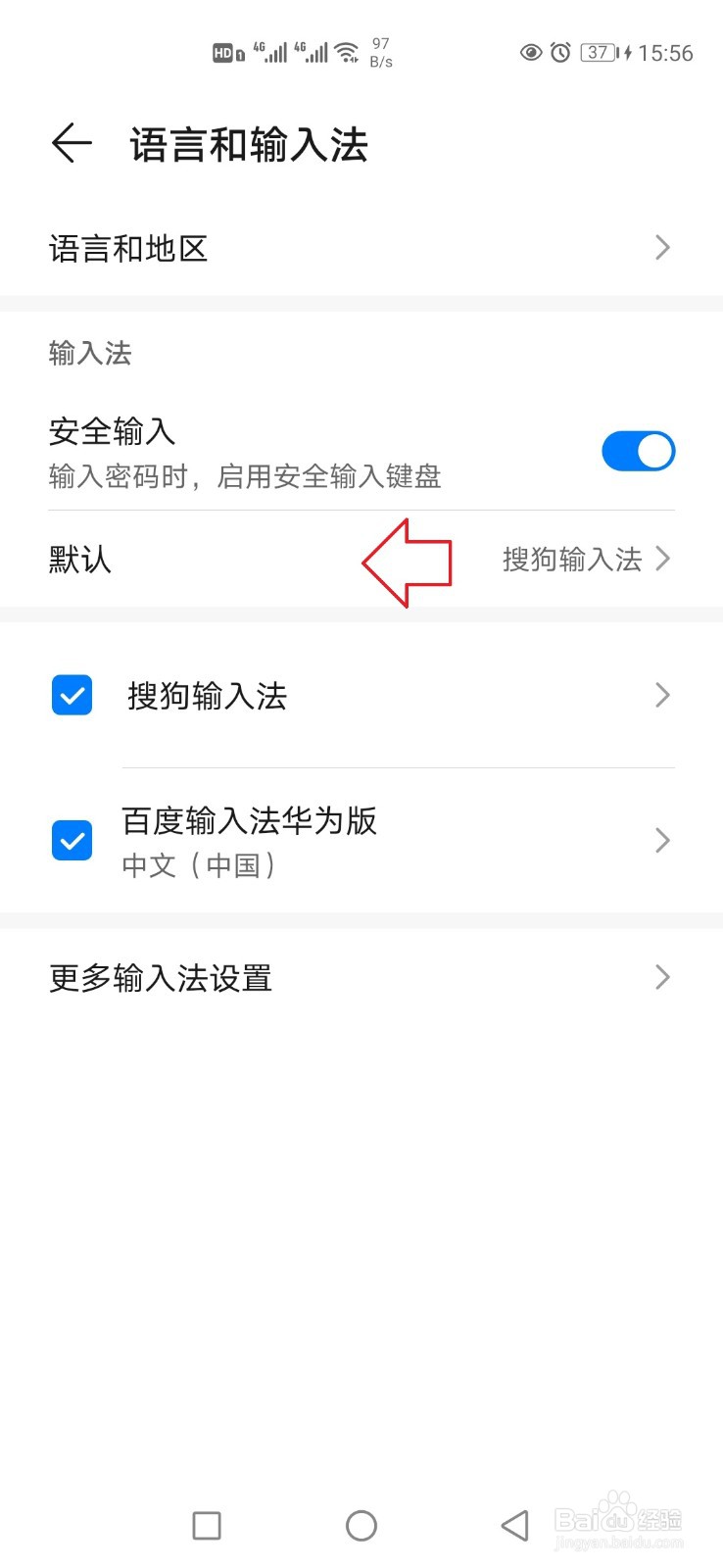Click the battery charge level indicator
723x1568 pixels.
tap(598, 53)
